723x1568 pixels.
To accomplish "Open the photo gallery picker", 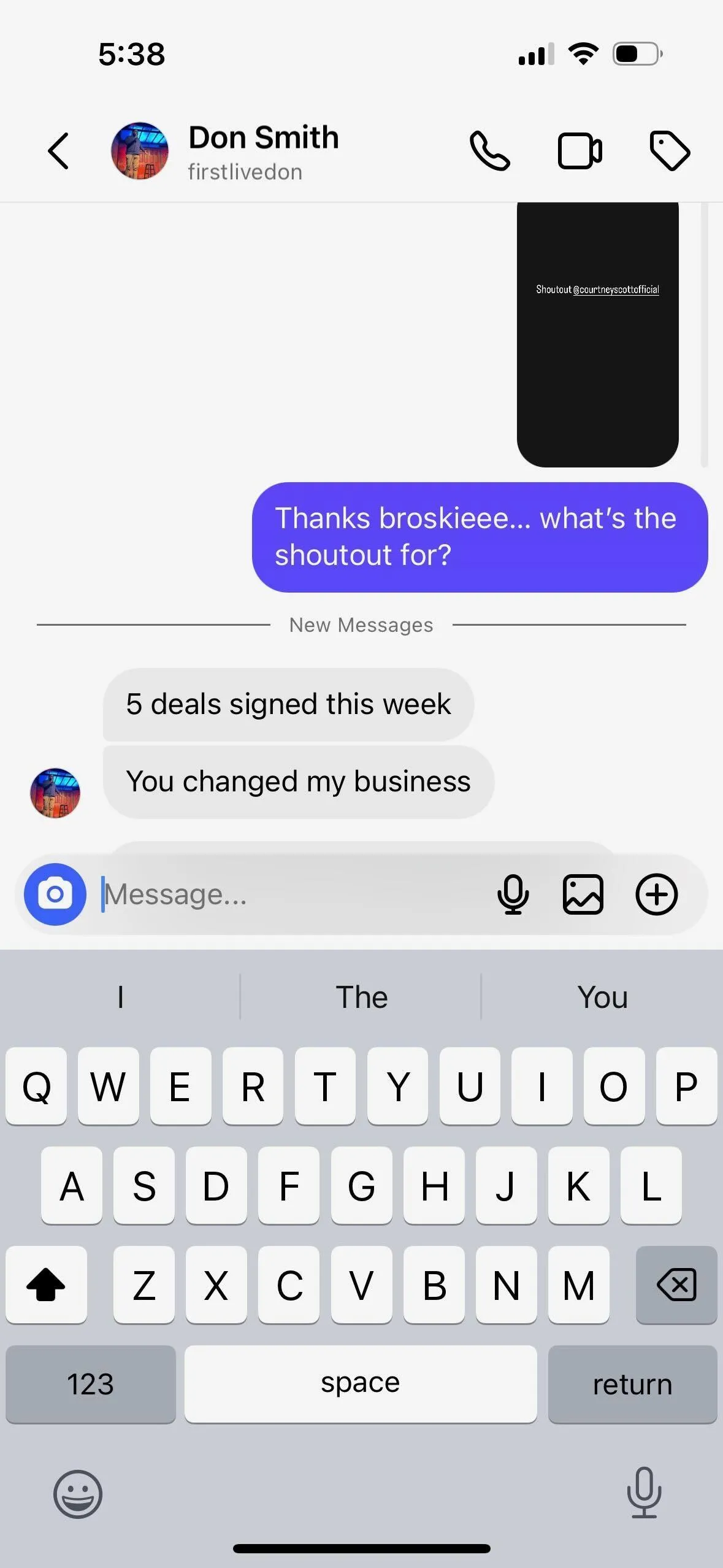I will [583, 894].
